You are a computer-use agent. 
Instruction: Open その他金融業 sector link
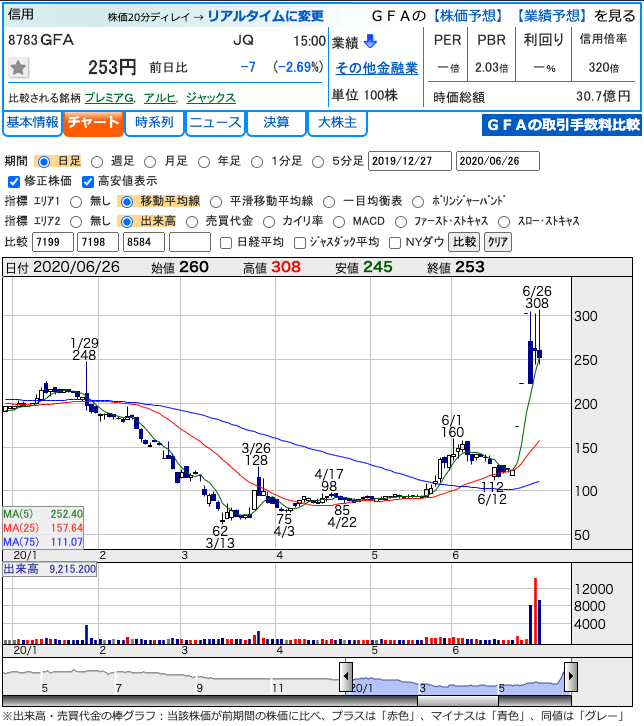click(376, 68)
